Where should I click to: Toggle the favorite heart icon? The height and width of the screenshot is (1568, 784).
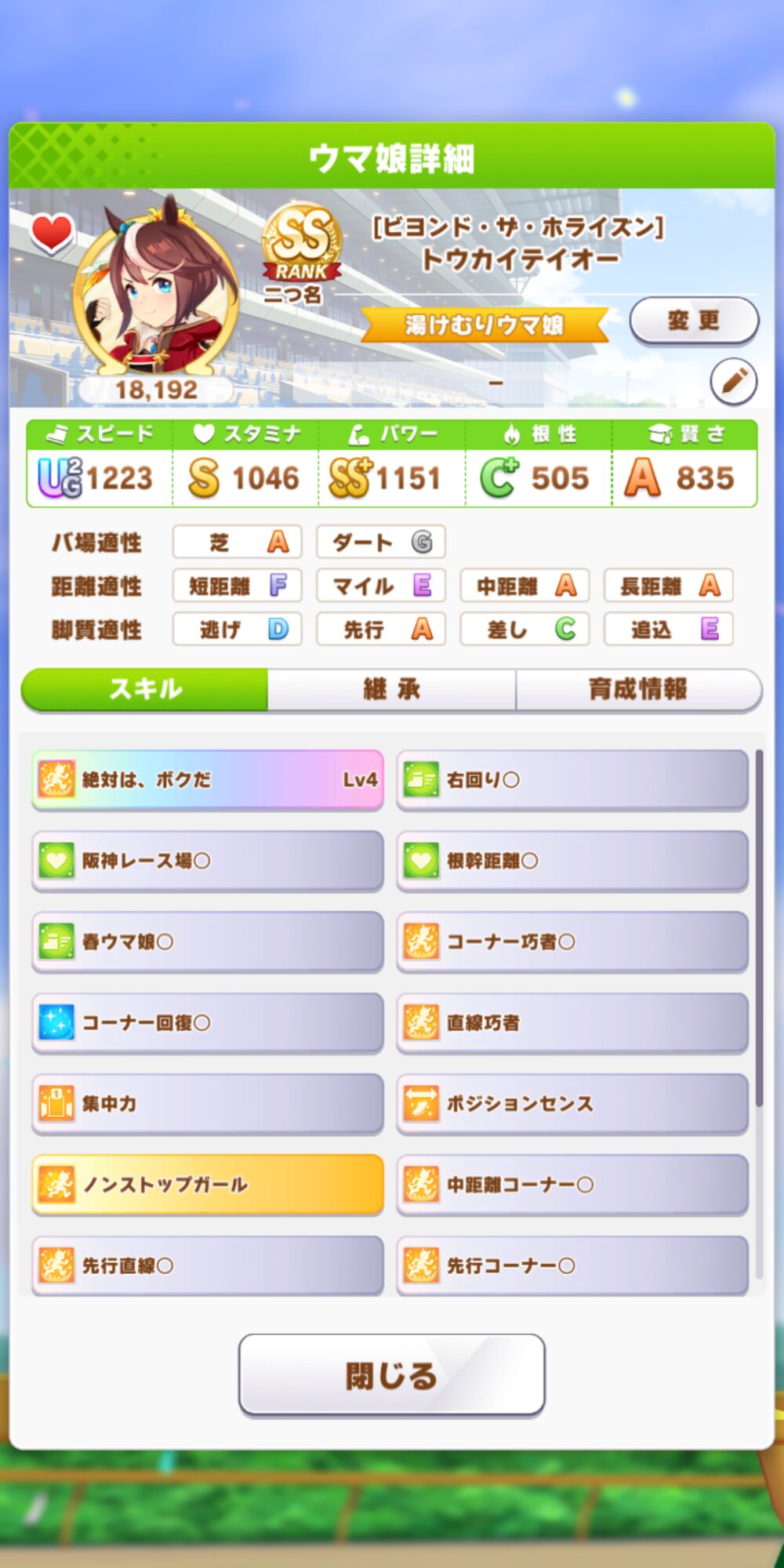(52, 233)
